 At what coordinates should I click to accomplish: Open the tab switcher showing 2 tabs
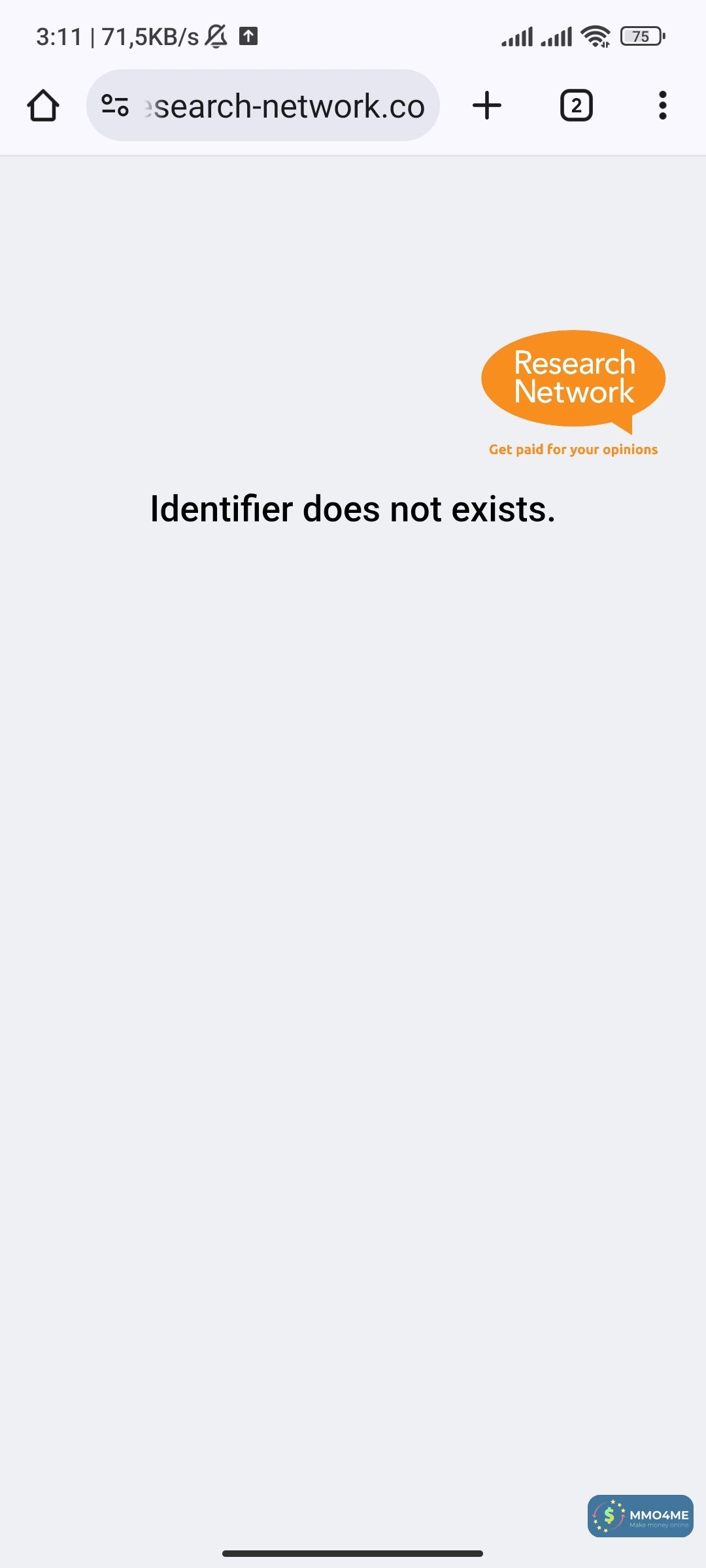(576, 106)
